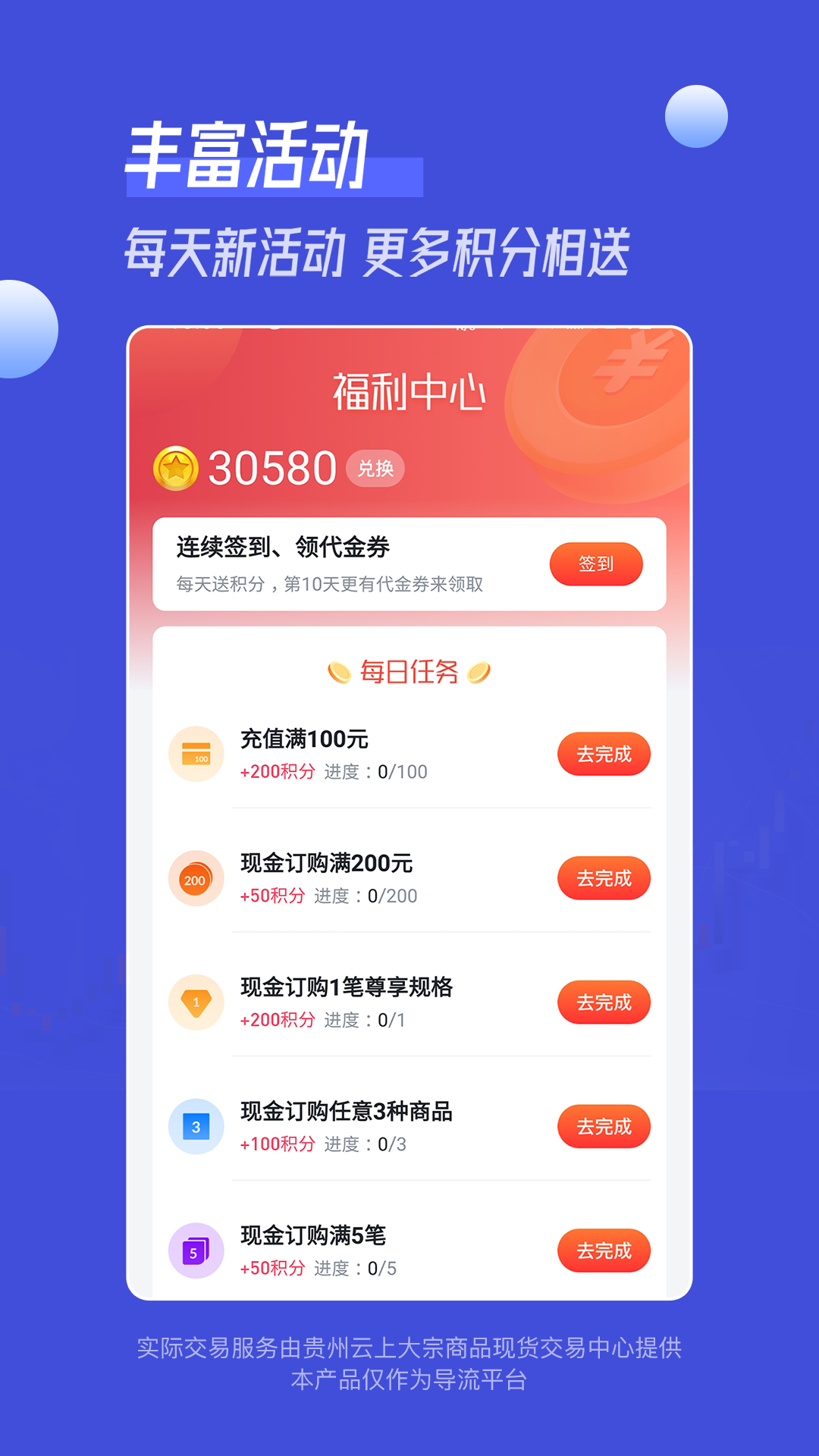
Task: Select the purple stacked cards icon numbered 5
Action: pos(196,1250)
